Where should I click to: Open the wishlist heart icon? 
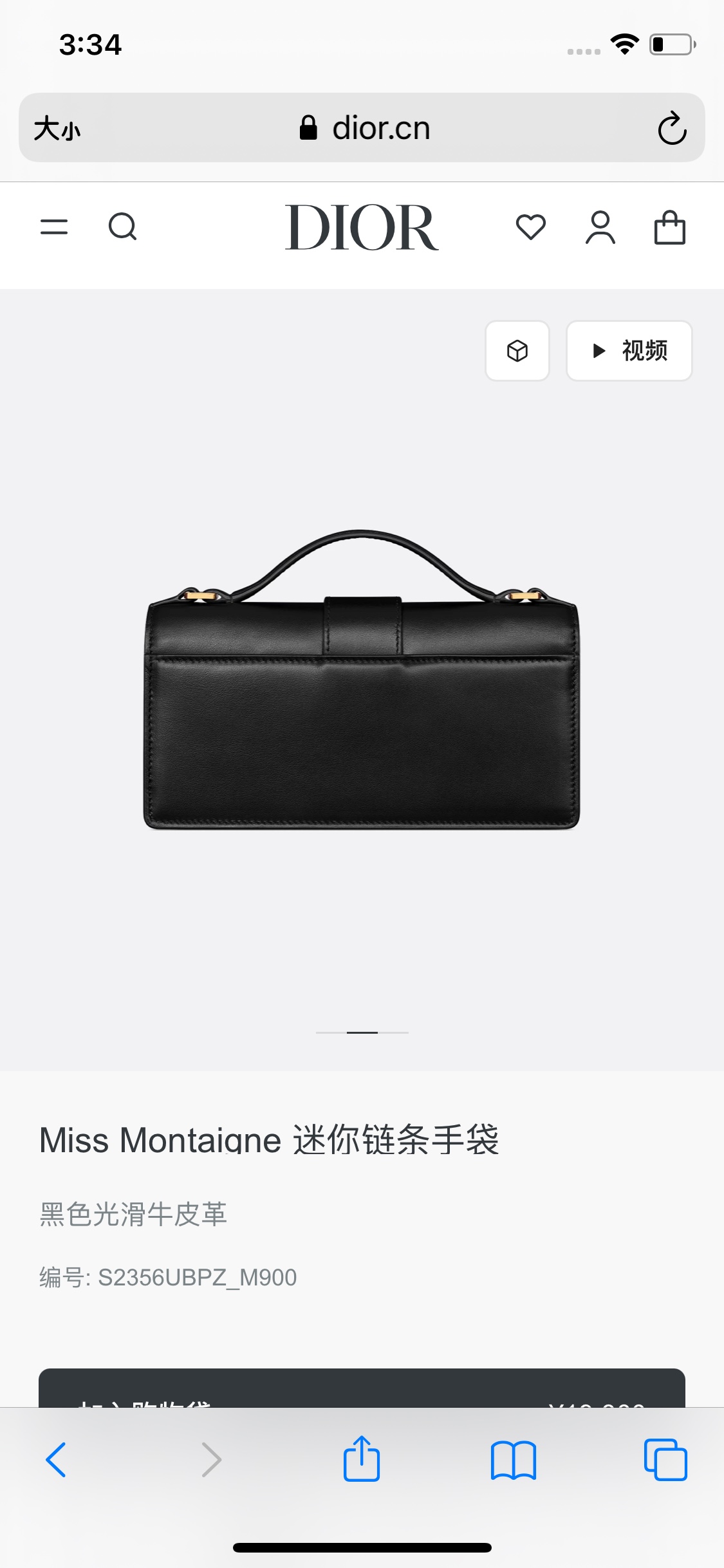(x=531, y=227)
